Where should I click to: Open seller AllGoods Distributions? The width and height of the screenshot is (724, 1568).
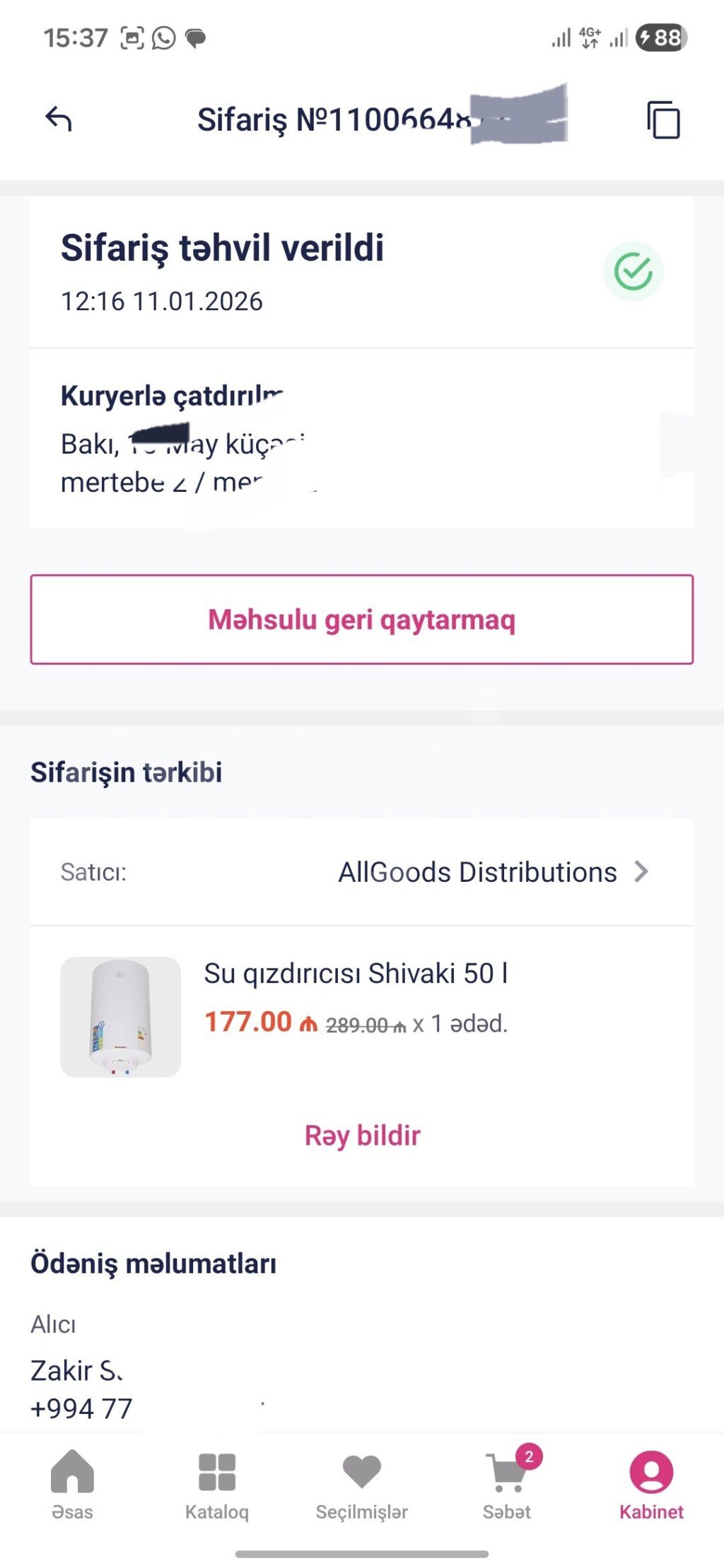coord(493,872)
